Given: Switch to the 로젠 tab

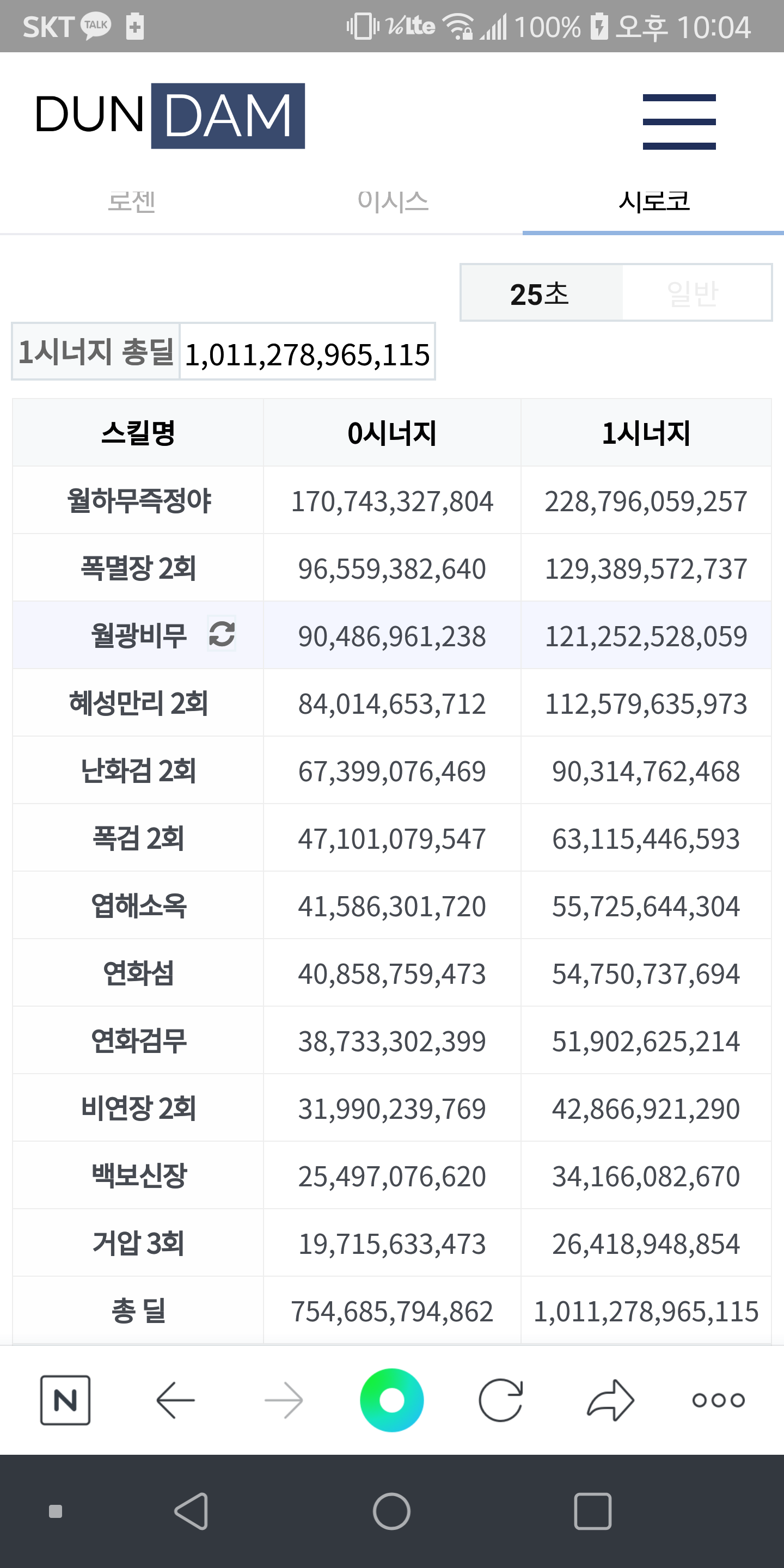Looking at the screenshot, I should click(x=131, y=201).
